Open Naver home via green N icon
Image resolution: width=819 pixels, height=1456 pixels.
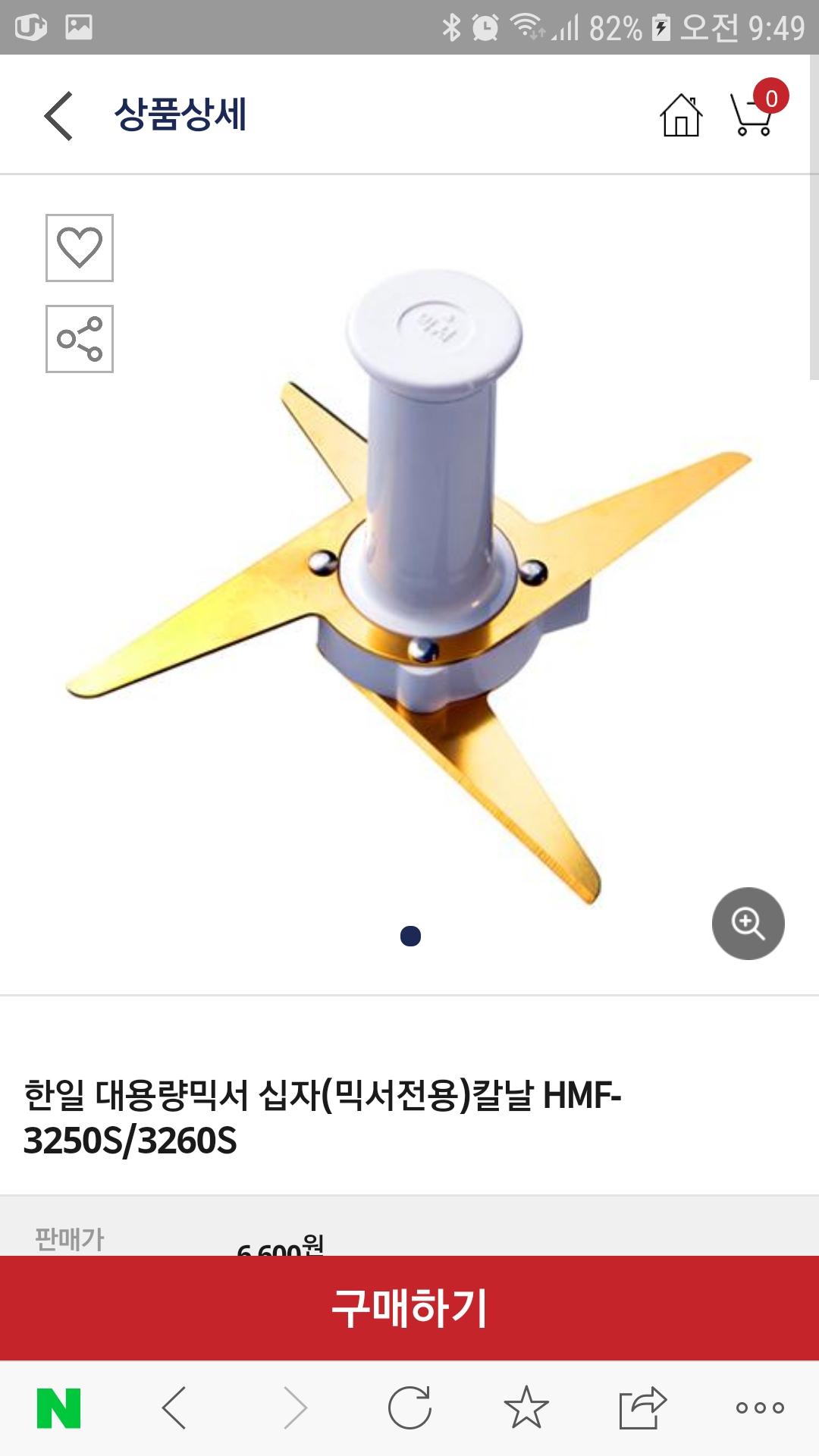[58, 1408]
